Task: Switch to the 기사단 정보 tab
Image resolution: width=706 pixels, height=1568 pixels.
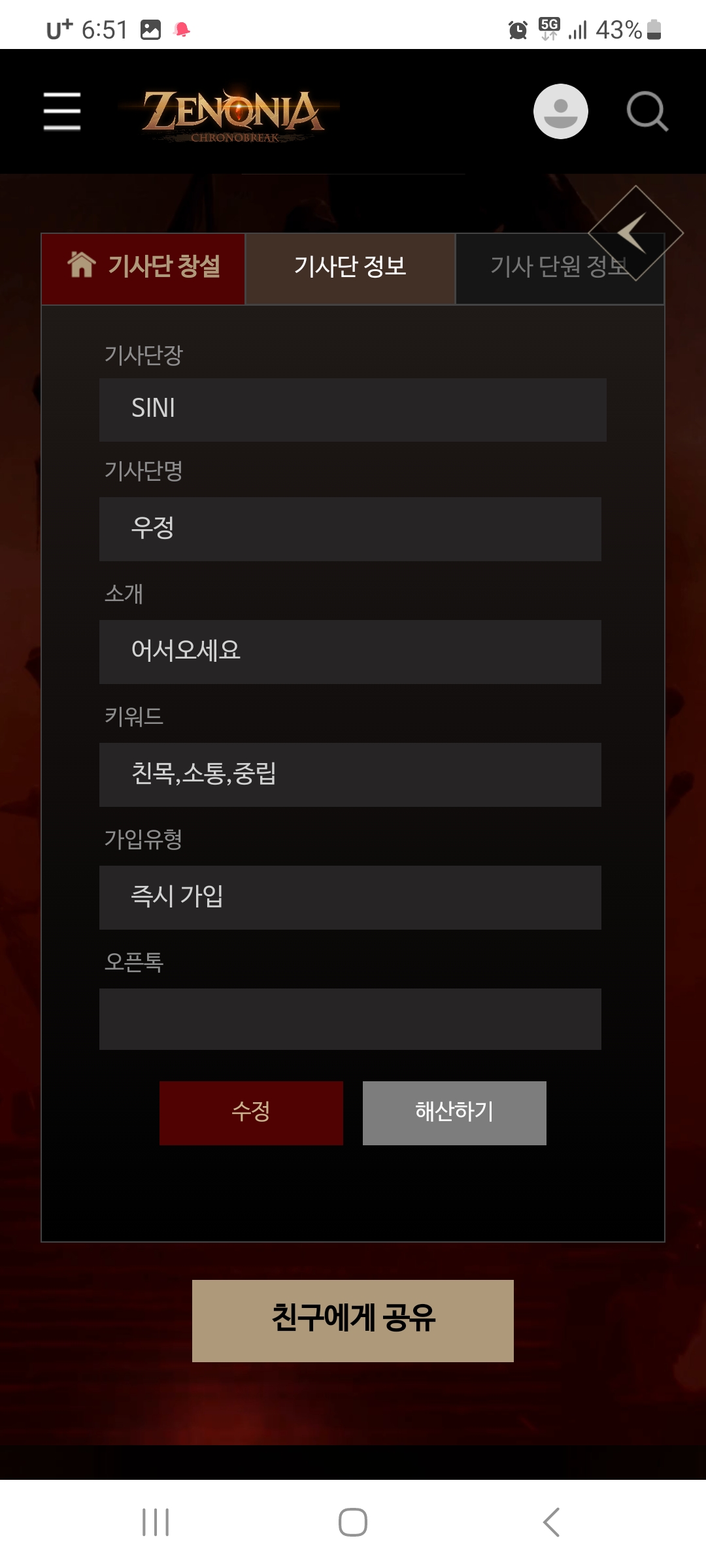Action: click(350, 269)
